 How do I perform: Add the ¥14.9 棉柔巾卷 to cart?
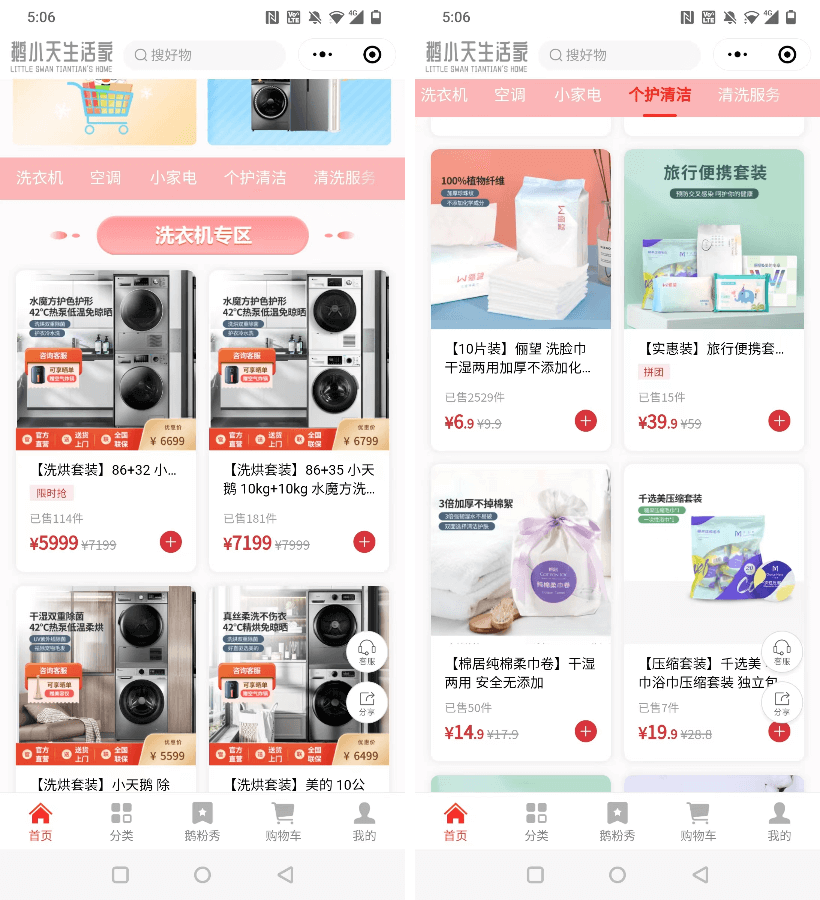point(586,732)
